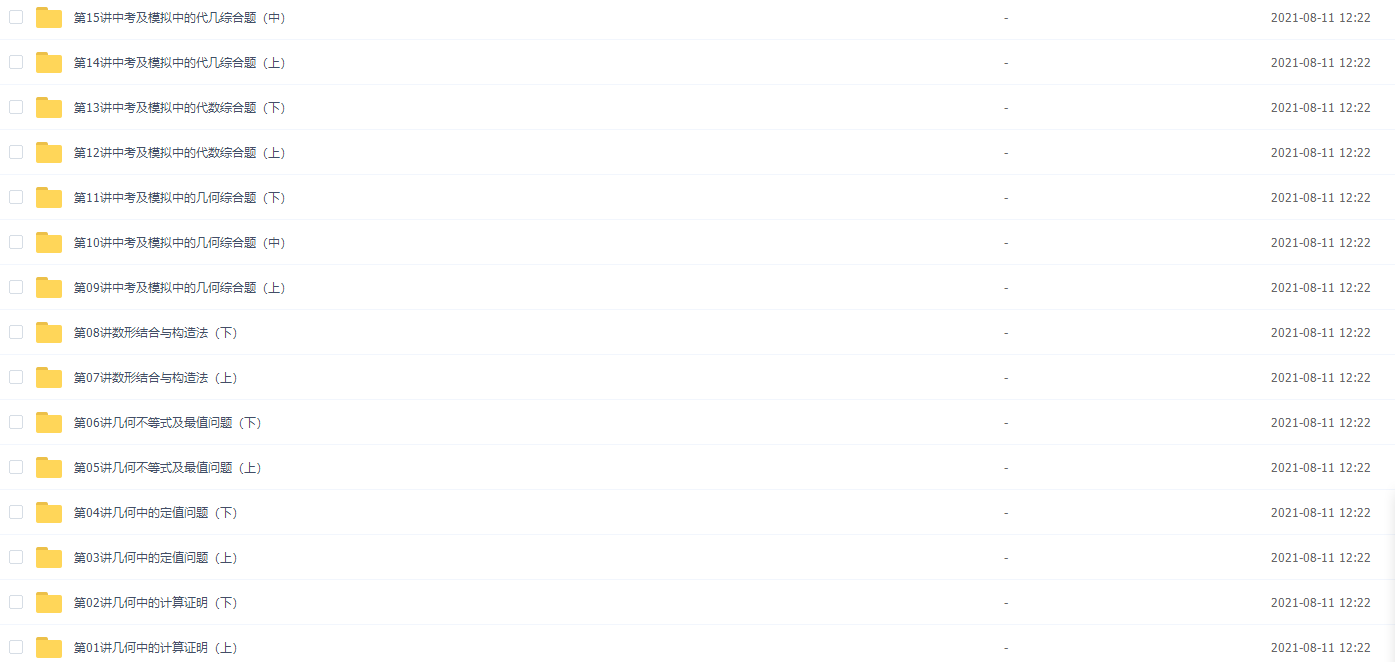Open folder 第09讲中考及模拟中的几何综合题（上）
The image size is (1395, 662).
[x=180, y=288]
